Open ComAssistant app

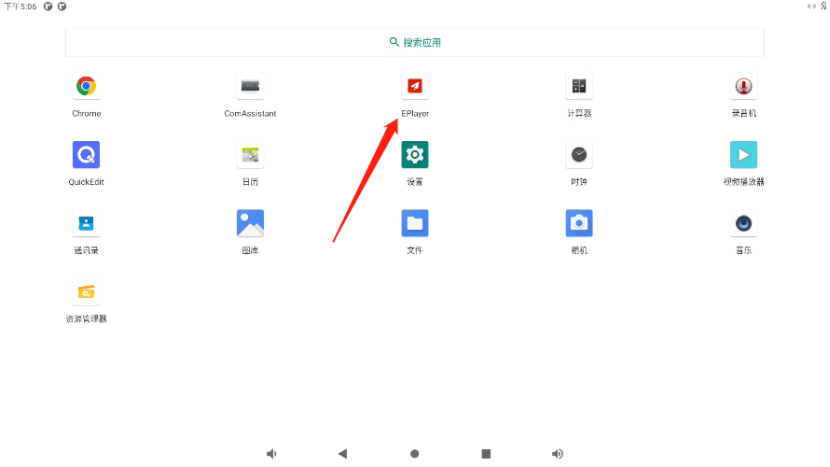tap(250, 87)
